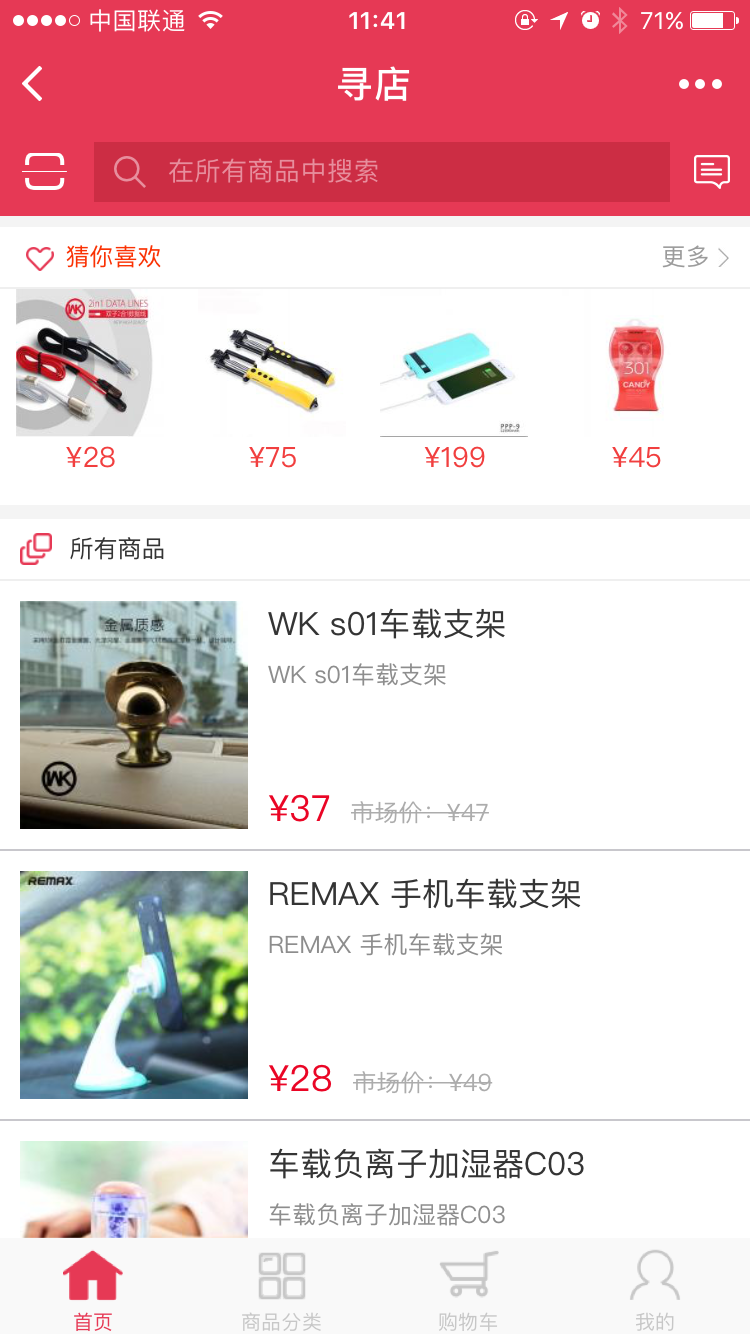
Task: Switch to the 首页 tab
Action: pyautogui.click(x=93, y=1290)
